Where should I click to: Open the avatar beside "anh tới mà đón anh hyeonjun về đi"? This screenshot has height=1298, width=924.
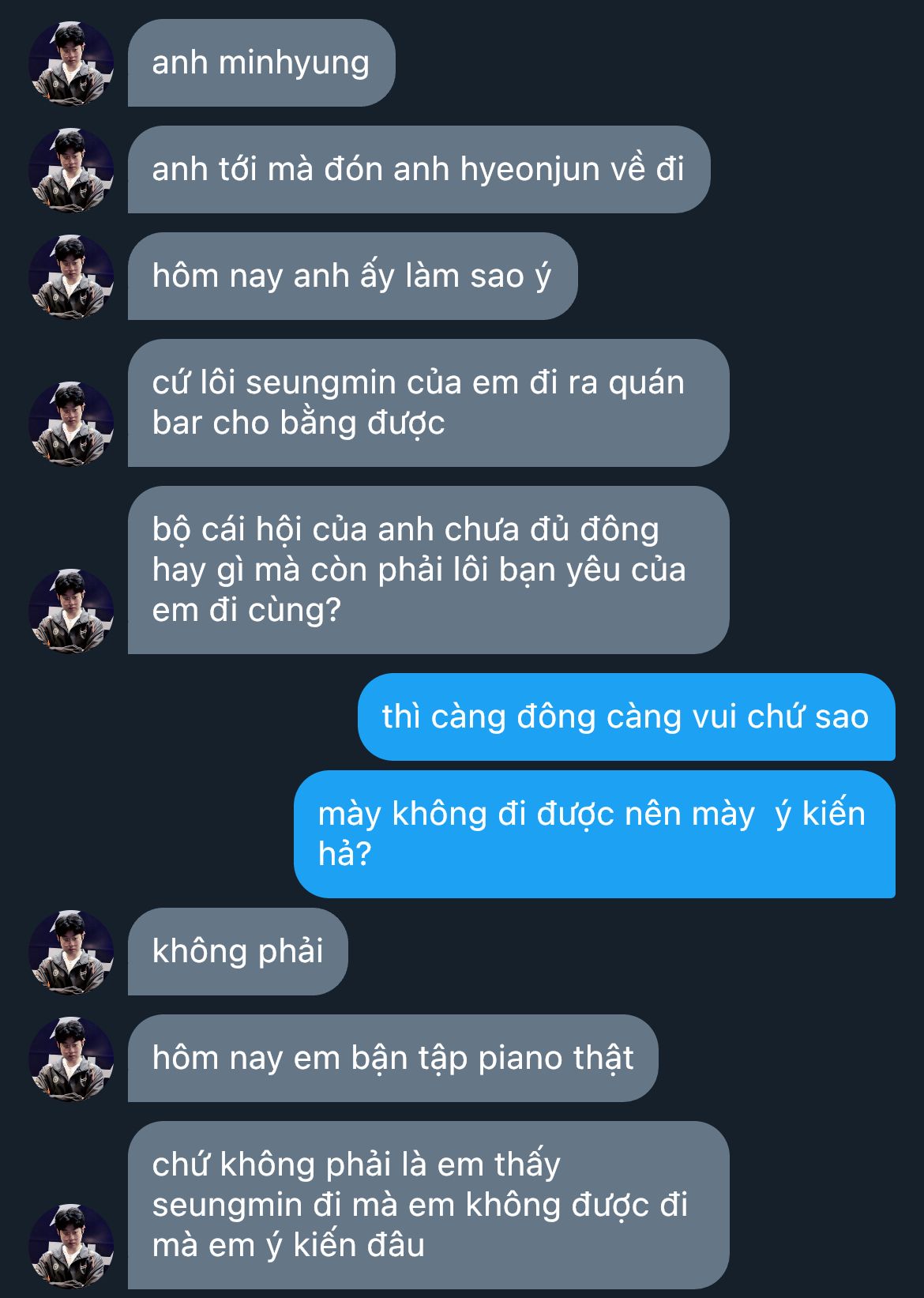[x=71, y=170]
